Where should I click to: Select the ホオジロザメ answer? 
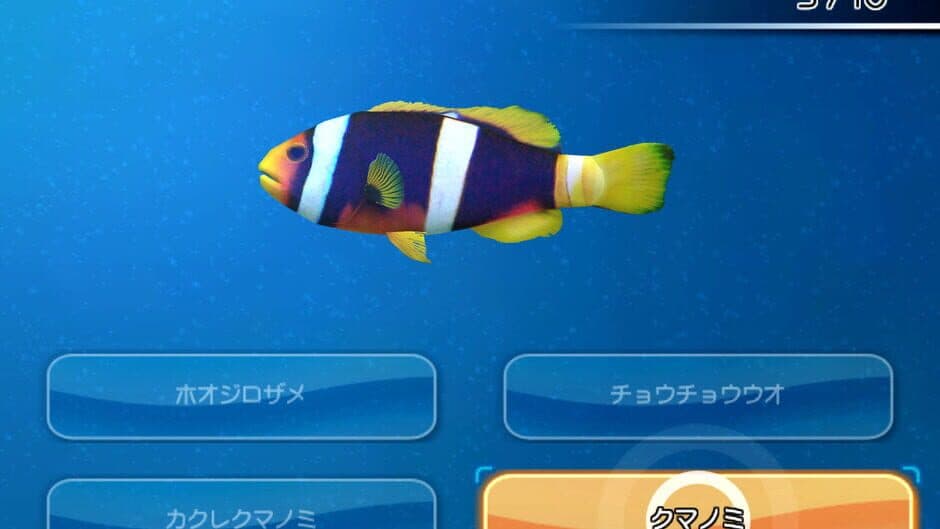tap(241, 396)
